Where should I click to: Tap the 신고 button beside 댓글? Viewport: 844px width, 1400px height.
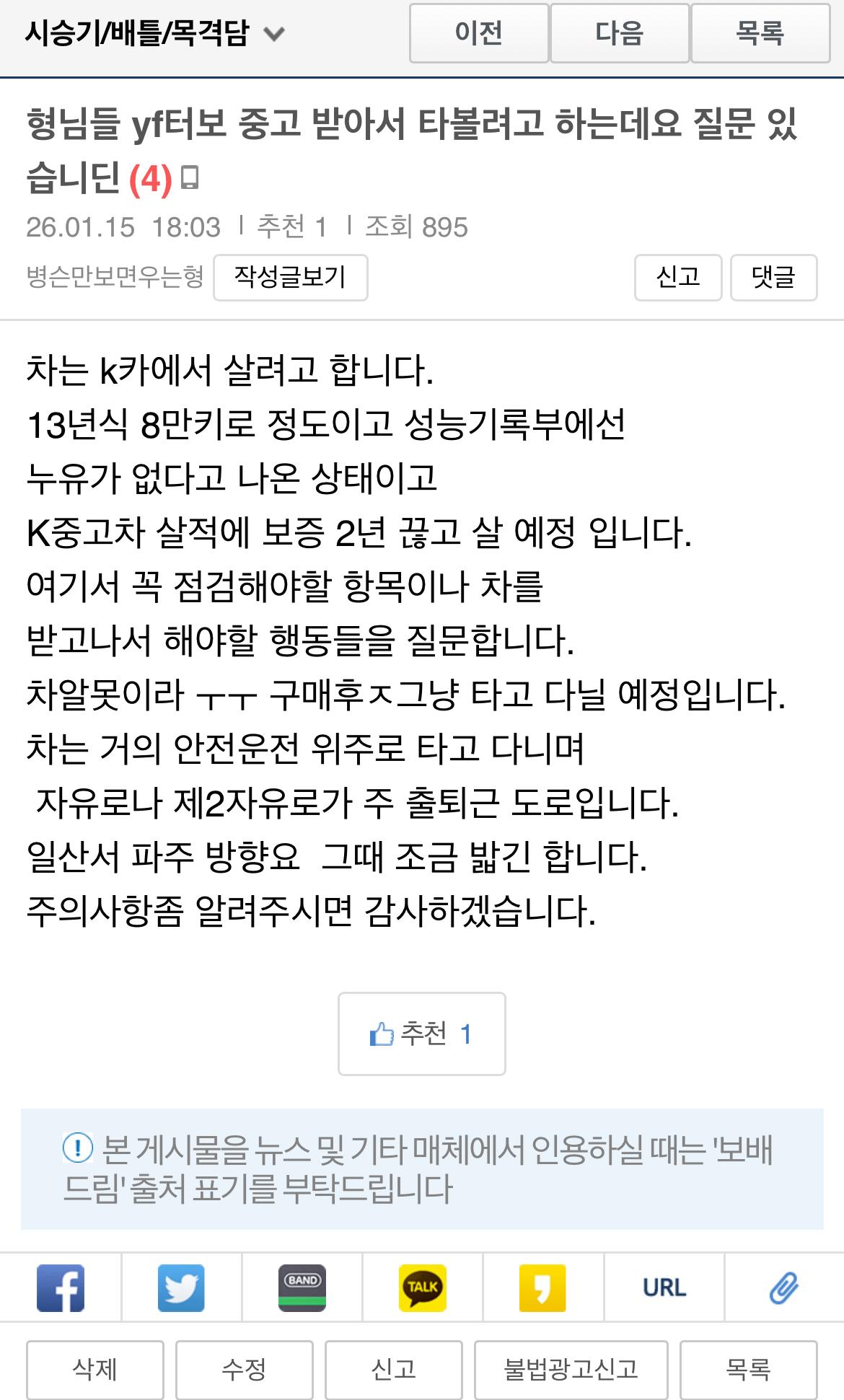[678, 277]
